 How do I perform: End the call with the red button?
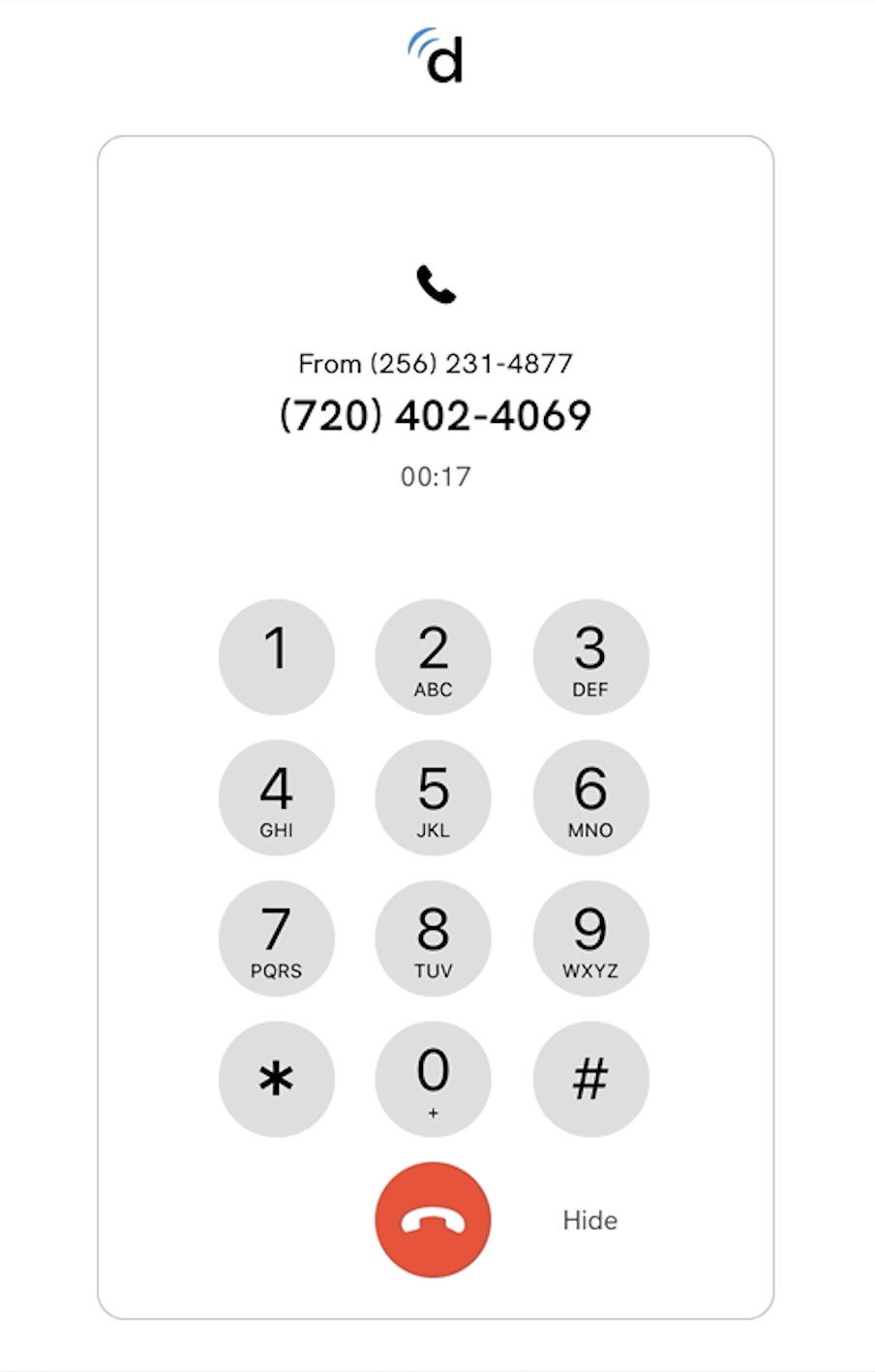pos(433,1220)
